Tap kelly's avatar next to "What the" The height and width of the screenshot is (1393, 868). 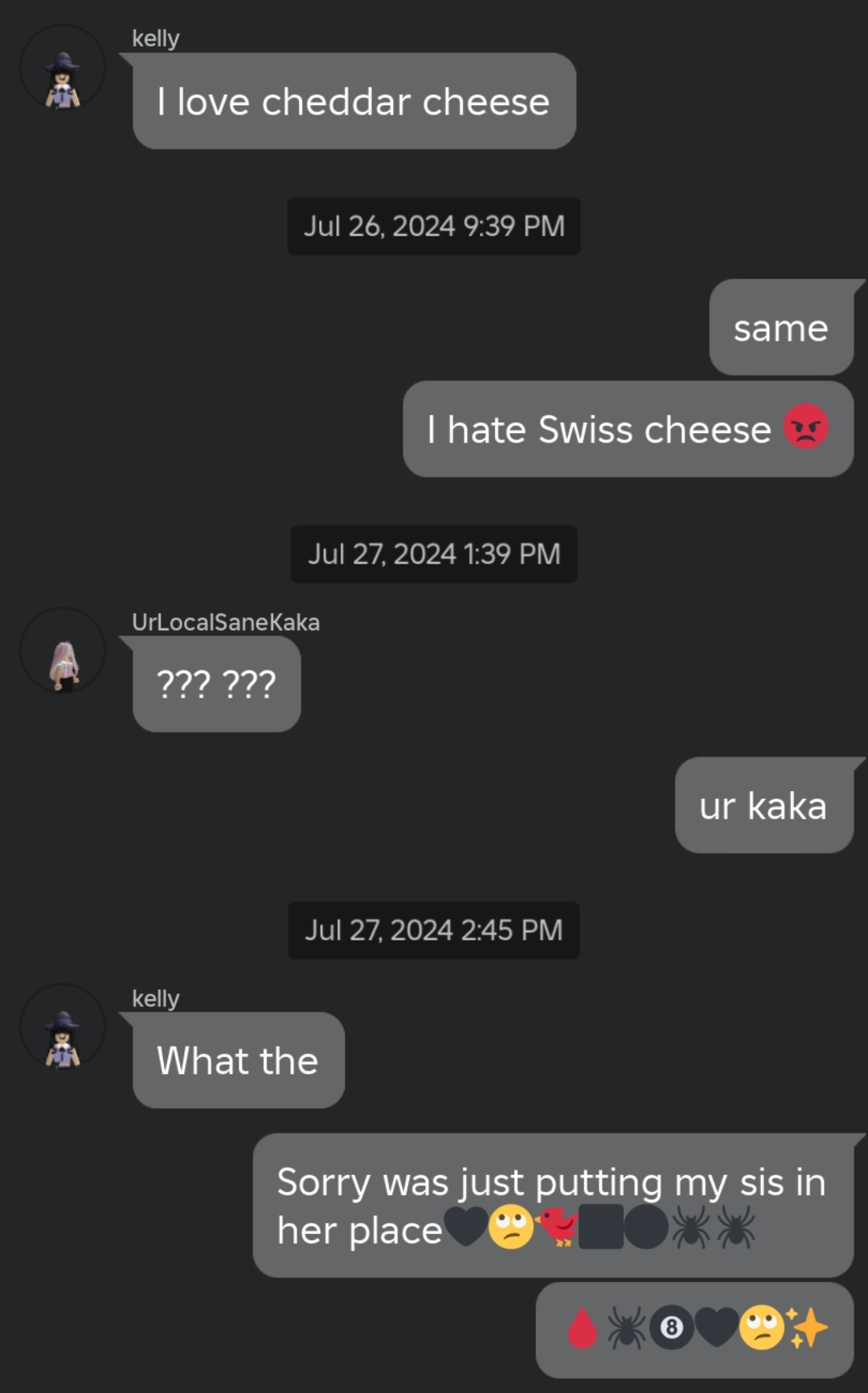[x=63, y=1026]
